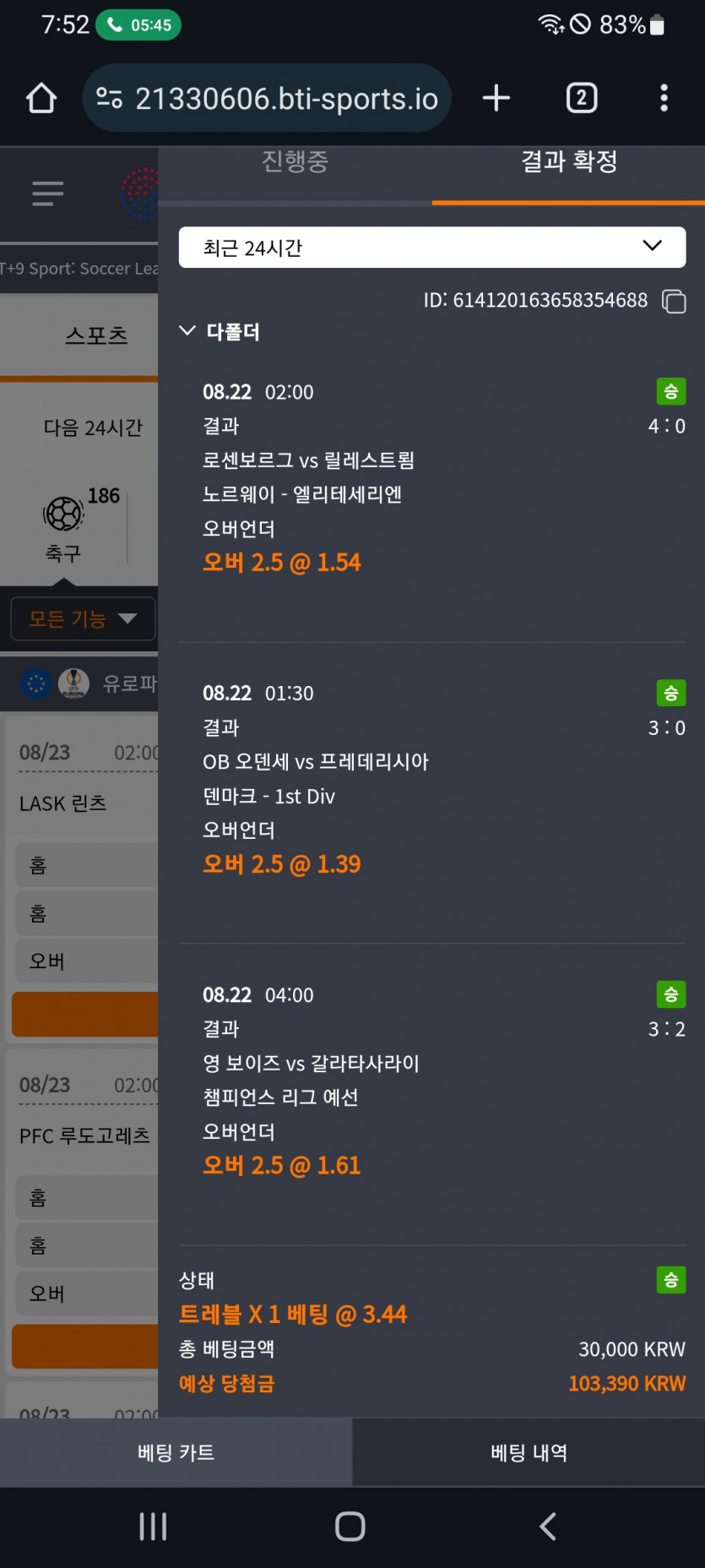
Task: Switch to the 진행중 tab
Action: coord(295,162)
